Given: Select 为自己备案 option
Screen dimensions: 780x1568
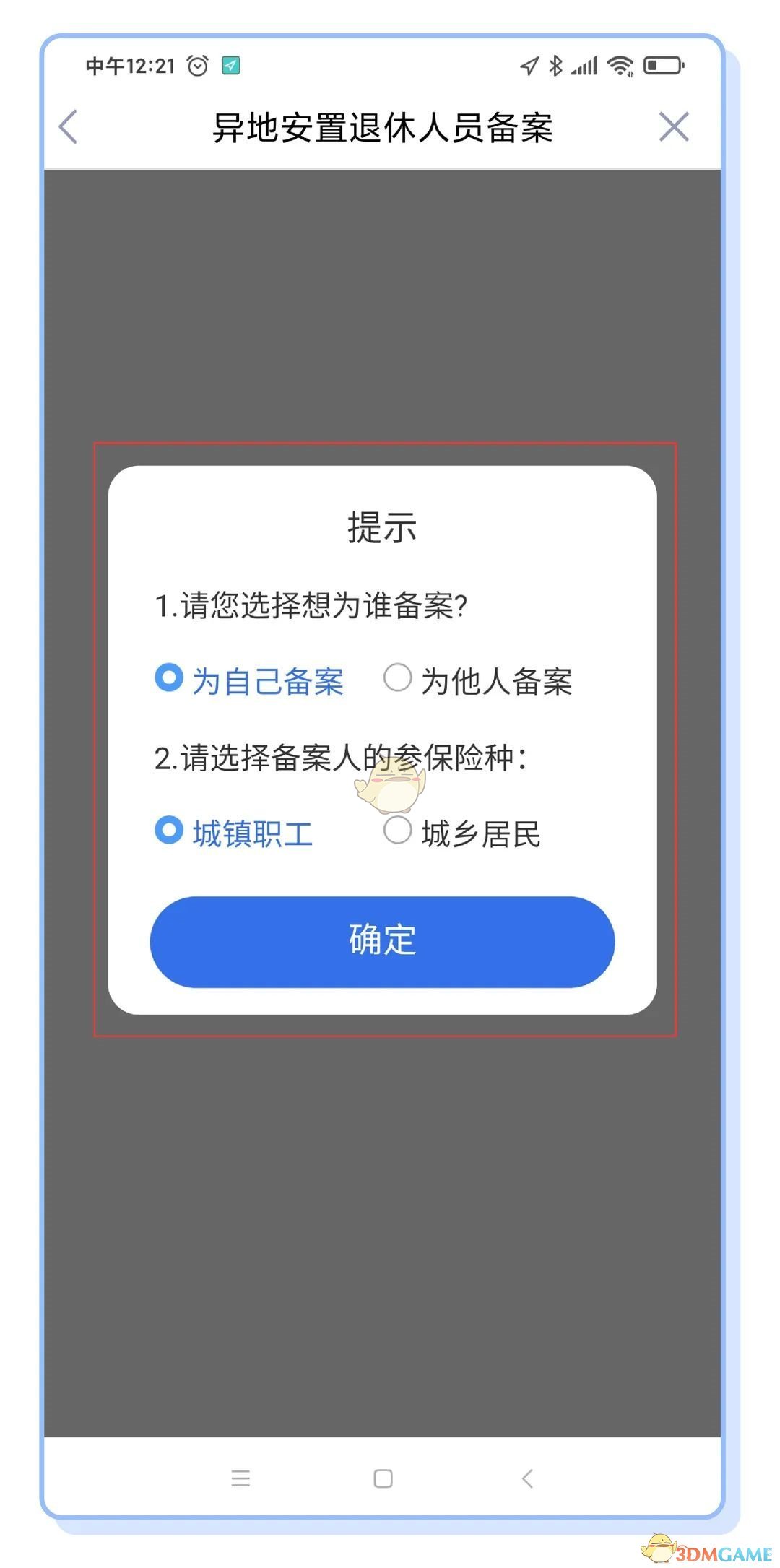Looking at the screenshot, I should [249, 680].
